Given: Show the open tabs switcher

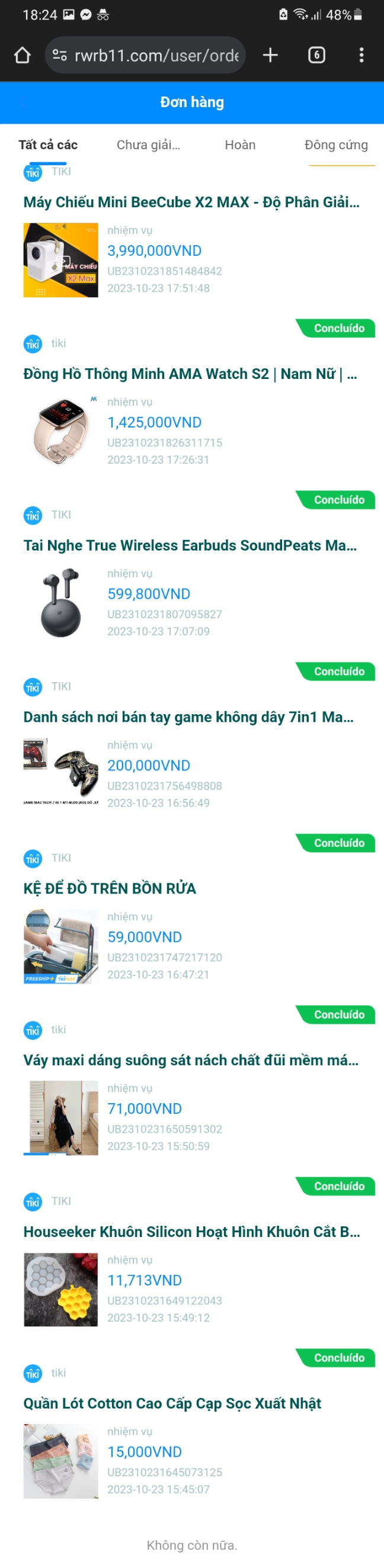Looking at the screenshot, I should 316,56.
